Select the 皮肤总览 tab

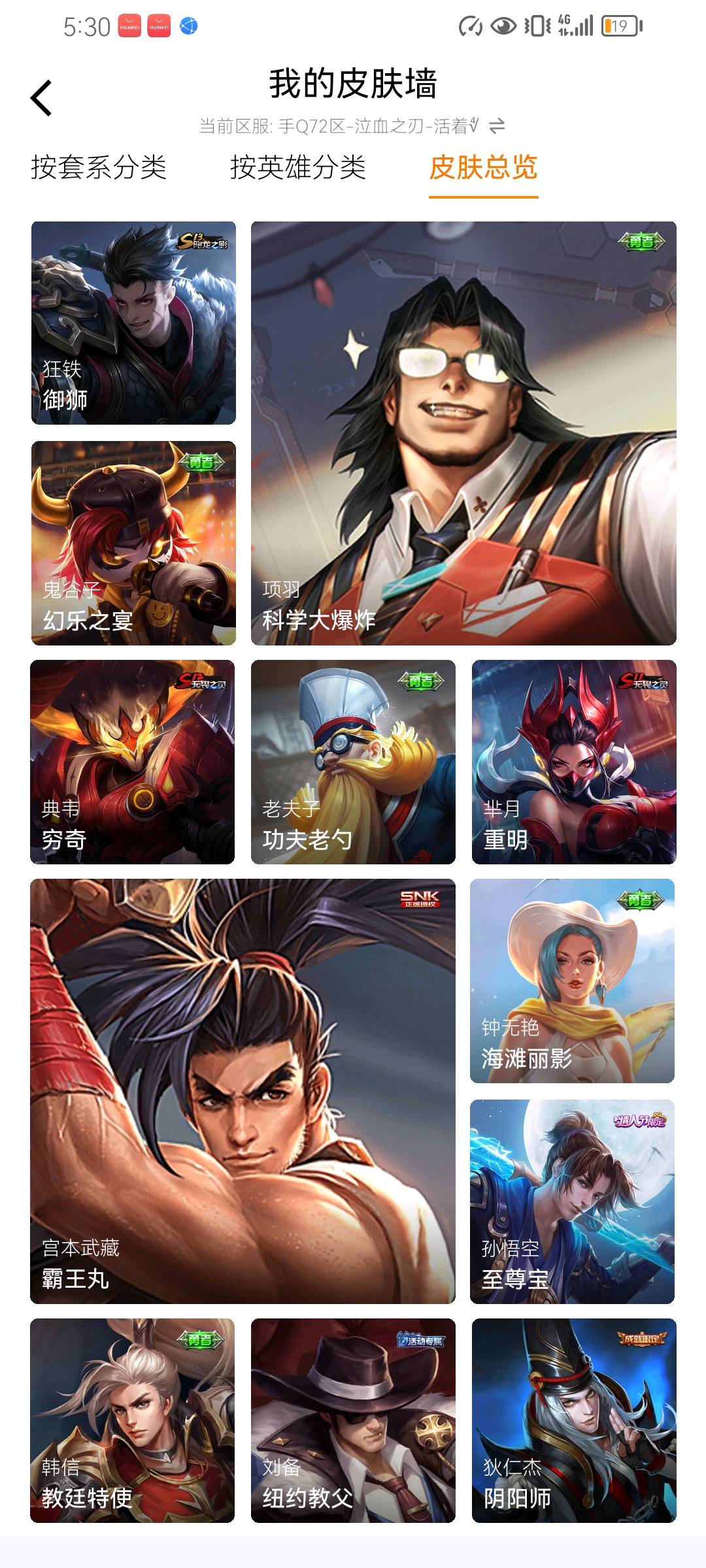click(x=483, y=167)
